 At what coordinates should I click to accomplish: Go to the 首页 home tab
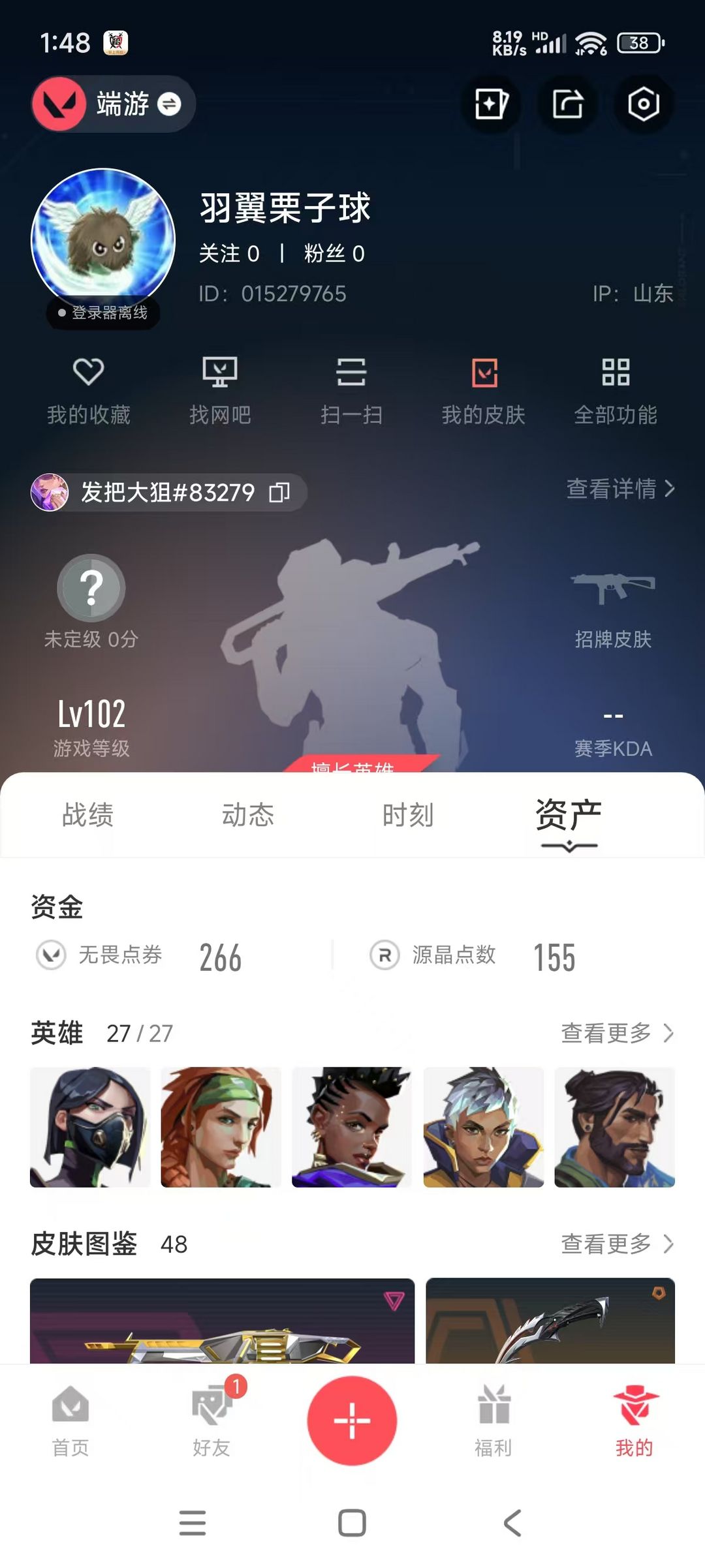click(70, 1422)
